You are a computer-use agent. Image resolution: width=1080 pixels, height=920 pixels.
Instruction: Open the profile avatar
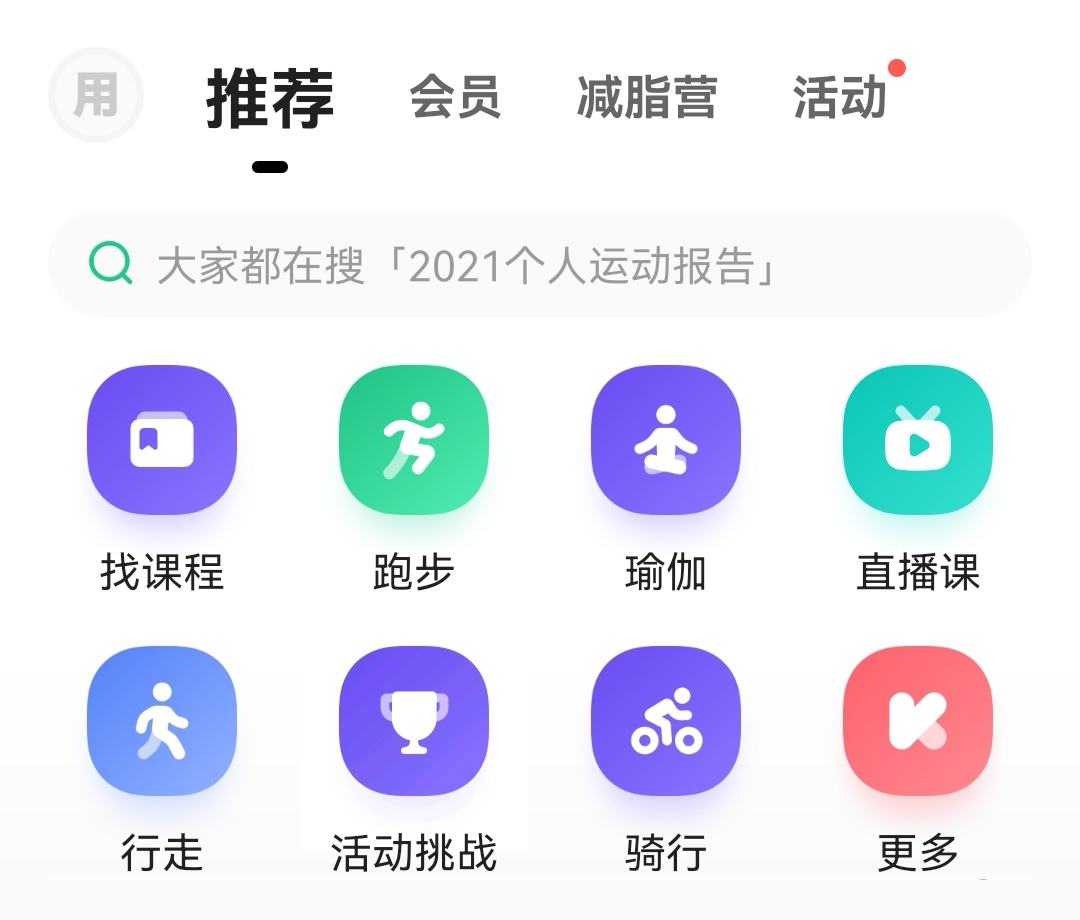click(x=96, y=96)
